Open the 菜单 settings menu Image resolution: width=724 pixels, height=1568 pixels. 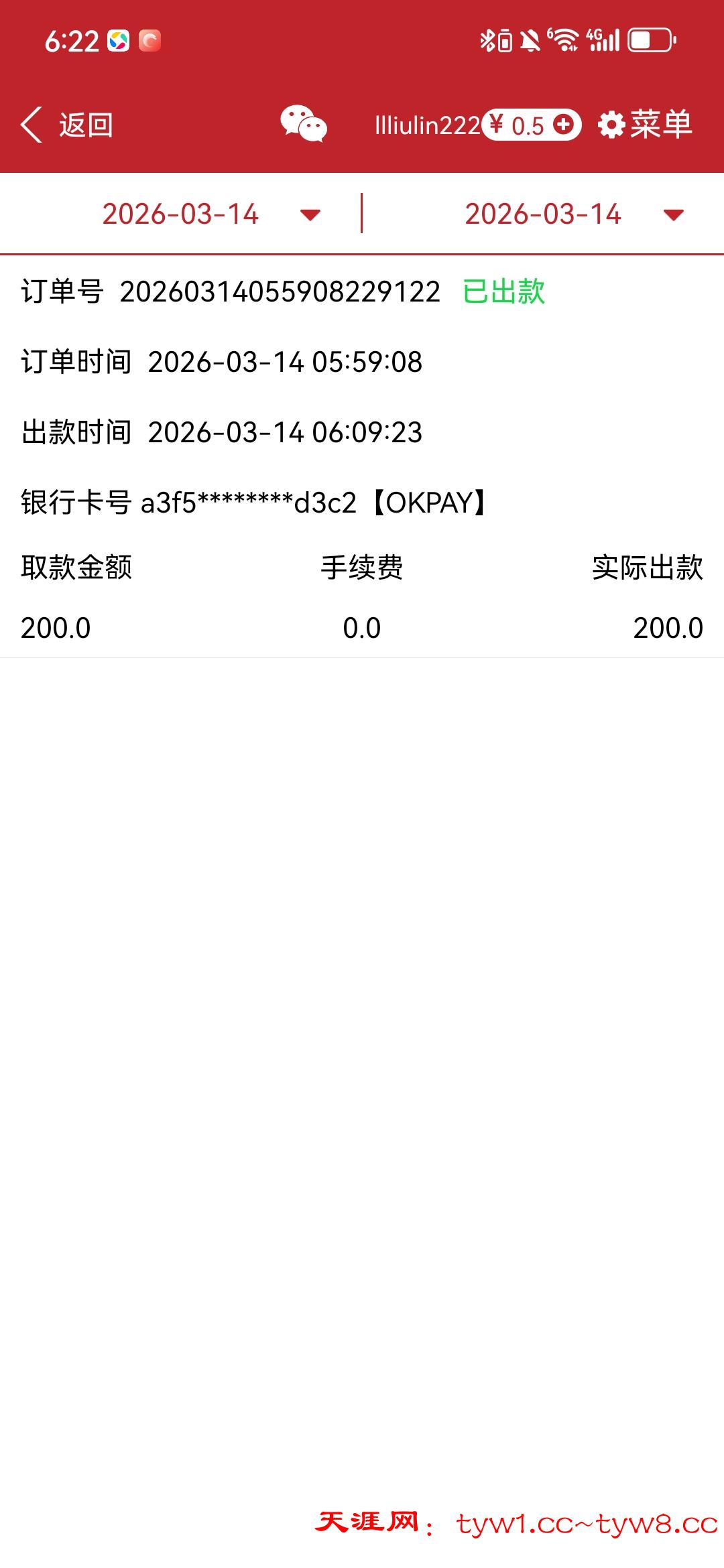click(x=645, y=125)
